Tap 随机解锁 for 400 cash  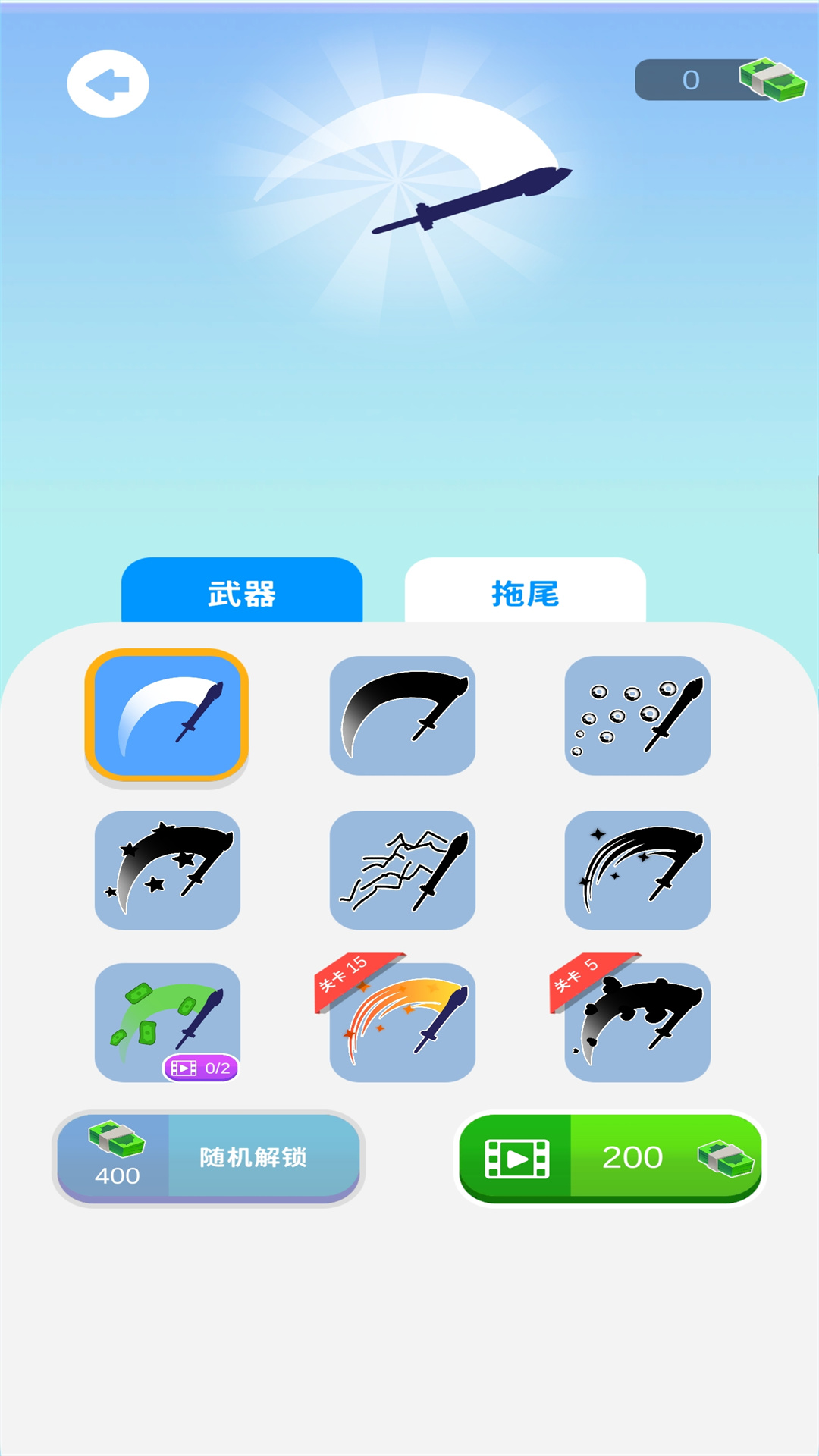209,1157
